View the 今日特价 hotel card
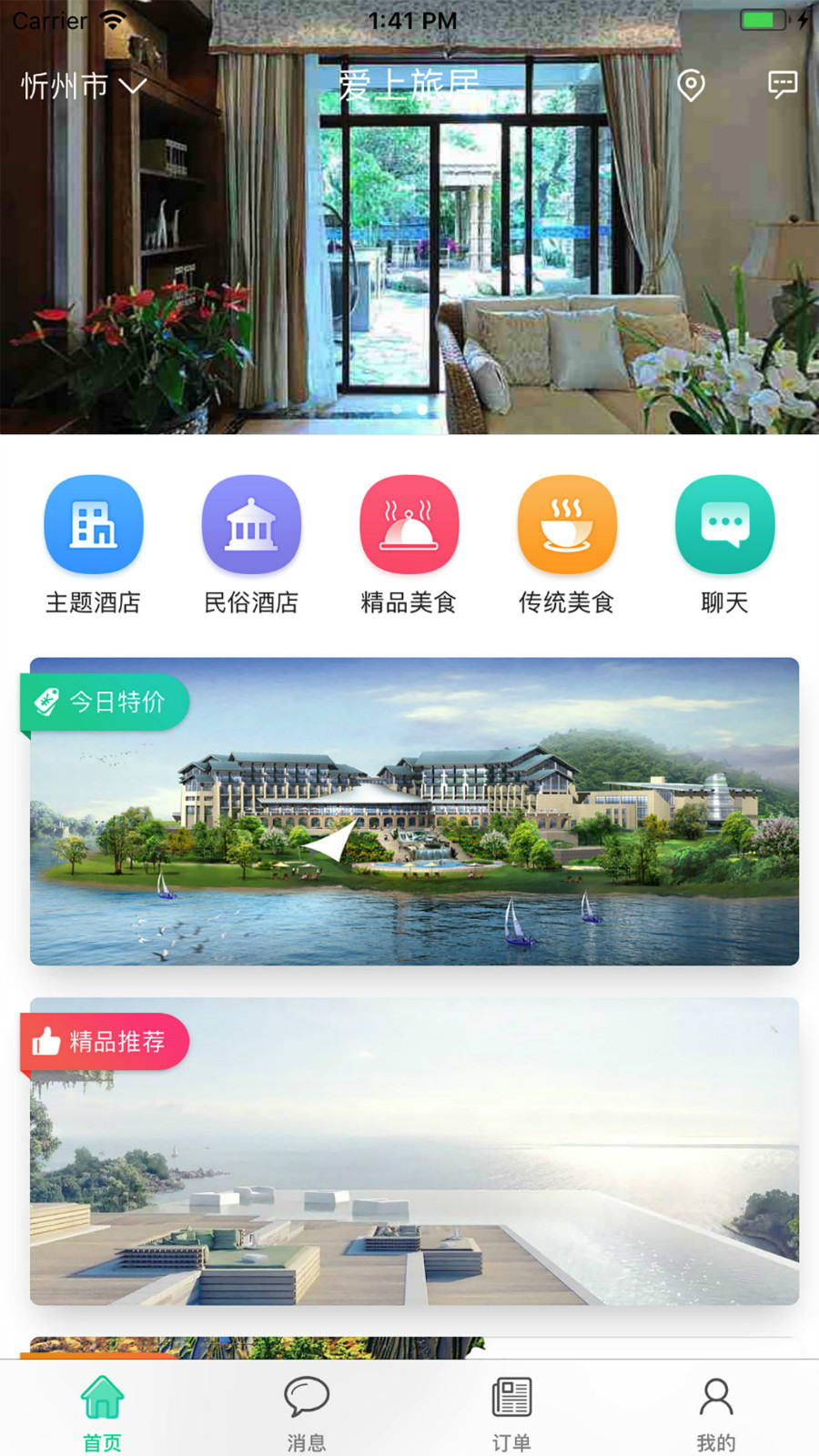This screenshot has width=819, height=1456. point(414,812)
